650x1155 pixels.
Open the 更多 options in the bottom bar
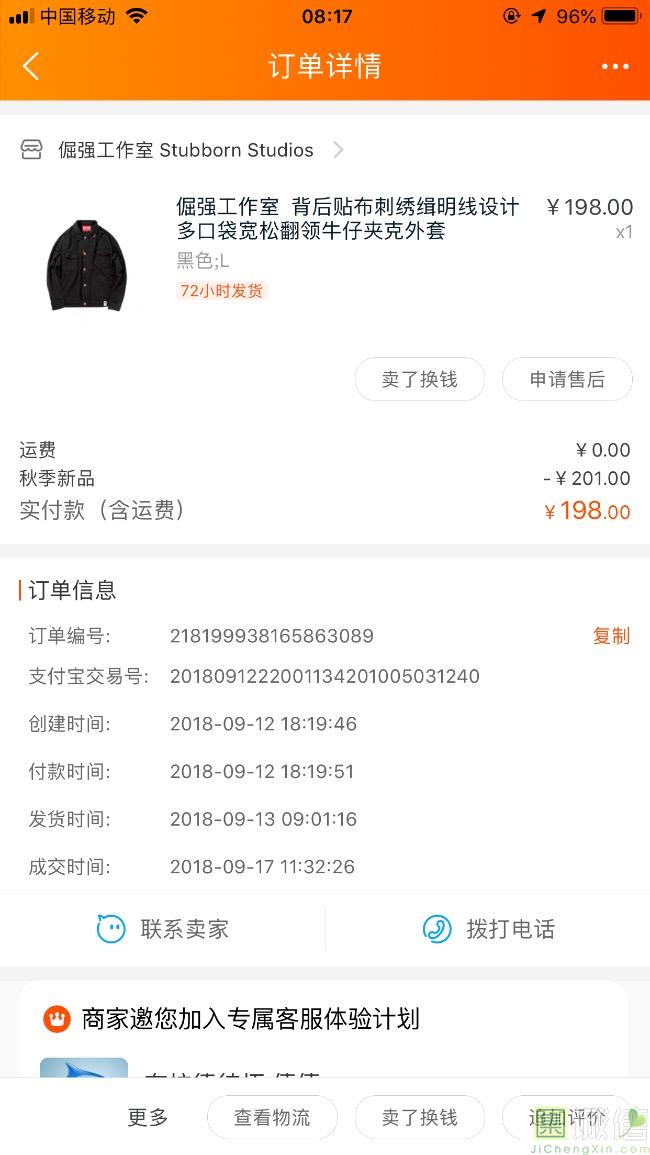pyautogui.click(x=148, y=1118)
